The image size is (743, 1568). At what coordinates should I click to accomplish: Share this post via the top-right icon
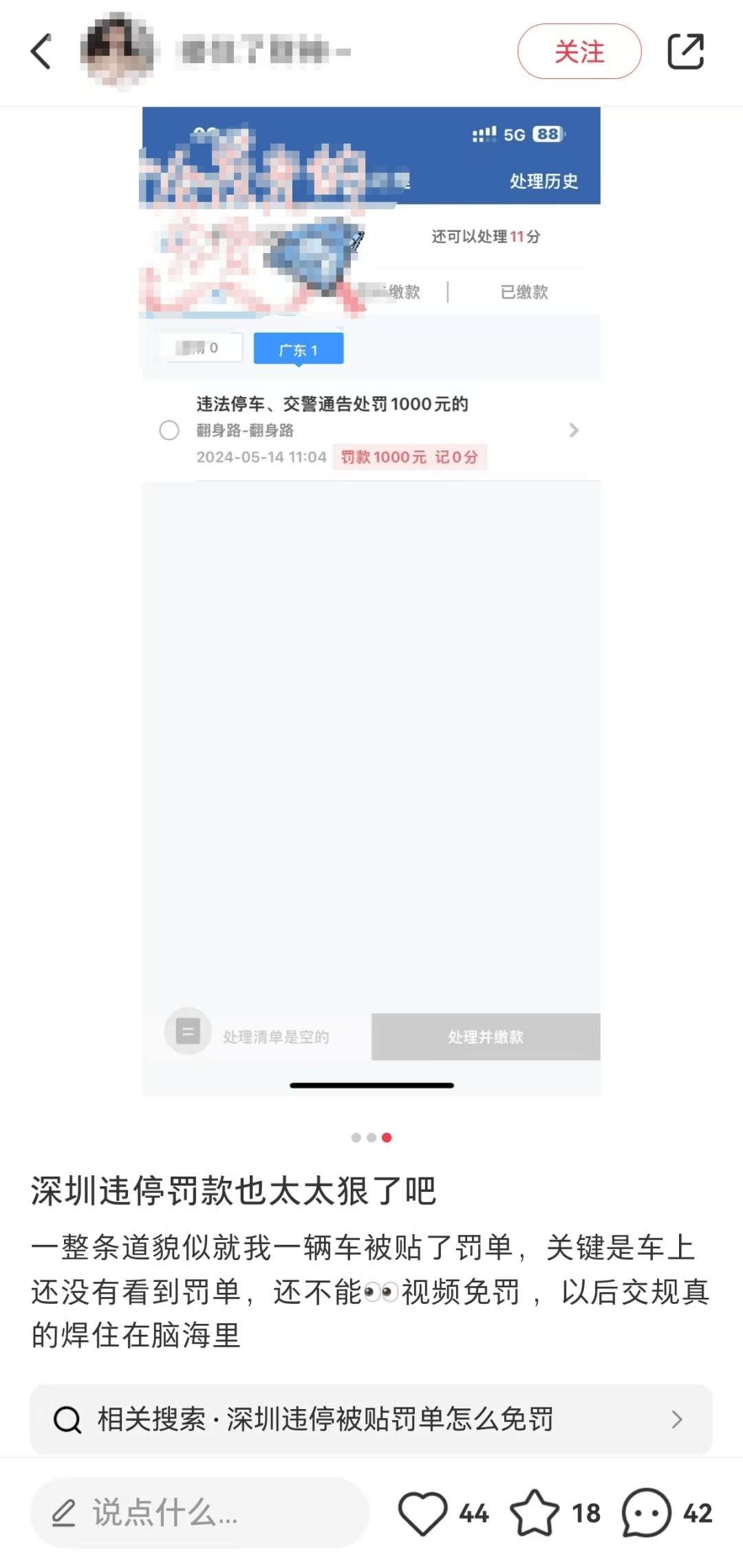(686, 52)
